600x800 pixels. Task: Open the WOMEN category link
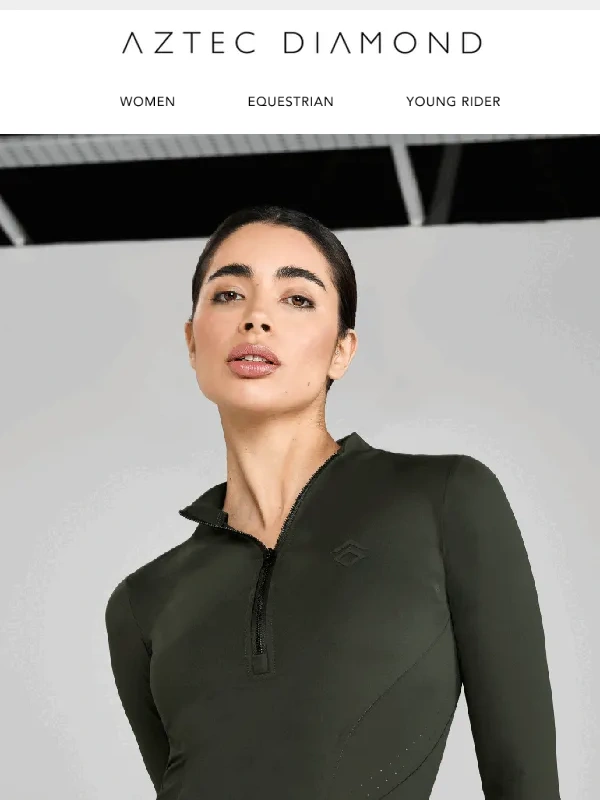[x=147, y=101]
